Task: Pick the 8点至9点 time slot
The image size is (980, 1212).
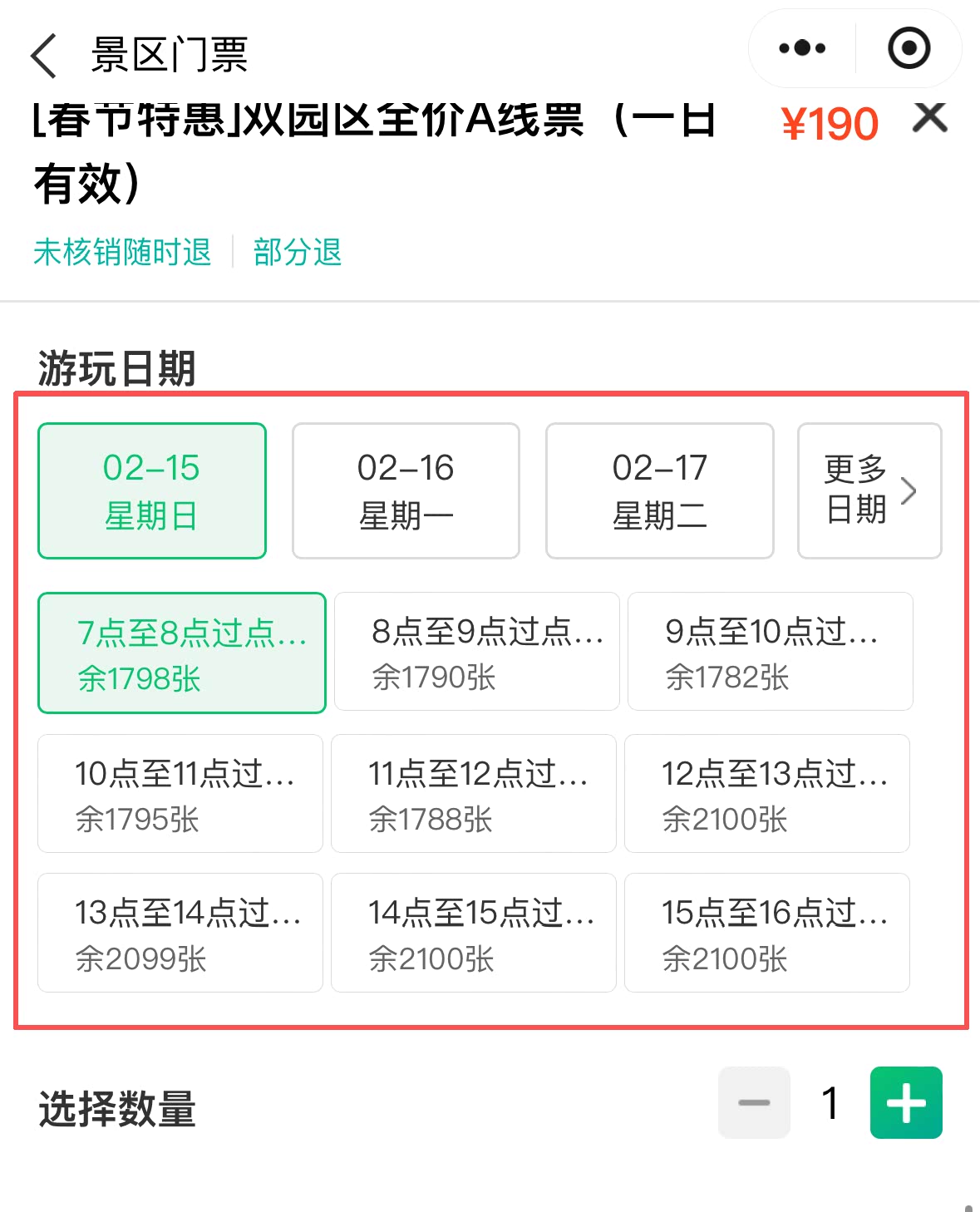Action: tap(476, 652)
